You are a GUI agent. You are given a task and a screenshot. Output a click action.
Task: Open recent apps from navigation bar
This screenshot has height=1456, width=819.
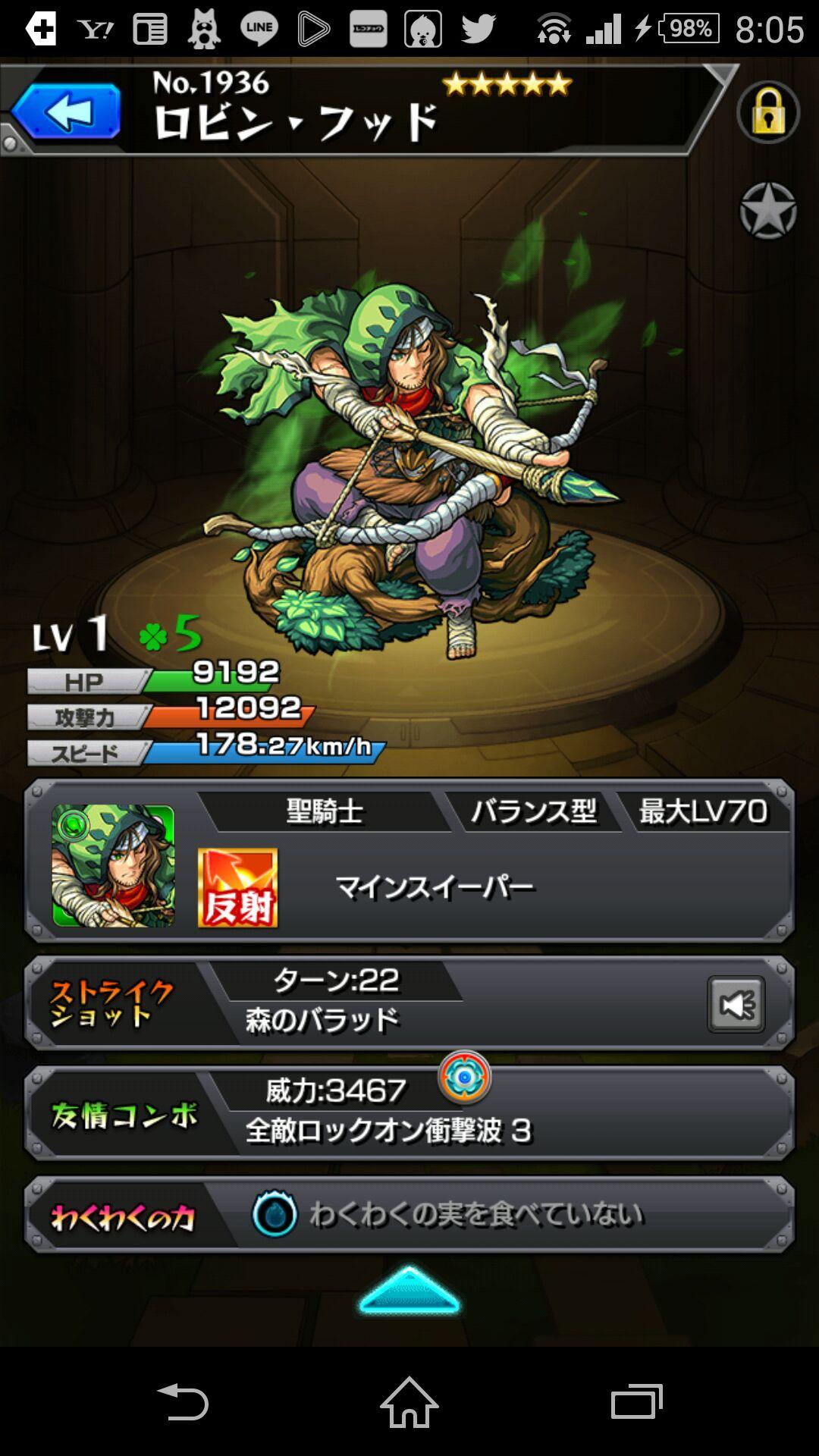[636, 1401]
